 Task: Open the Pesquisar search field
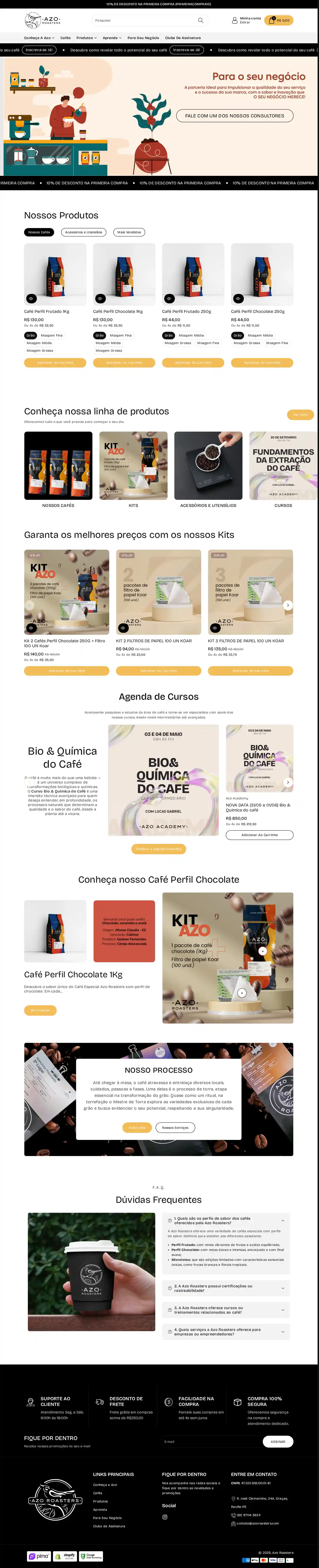pyautogui.click(x=146, y=20)
